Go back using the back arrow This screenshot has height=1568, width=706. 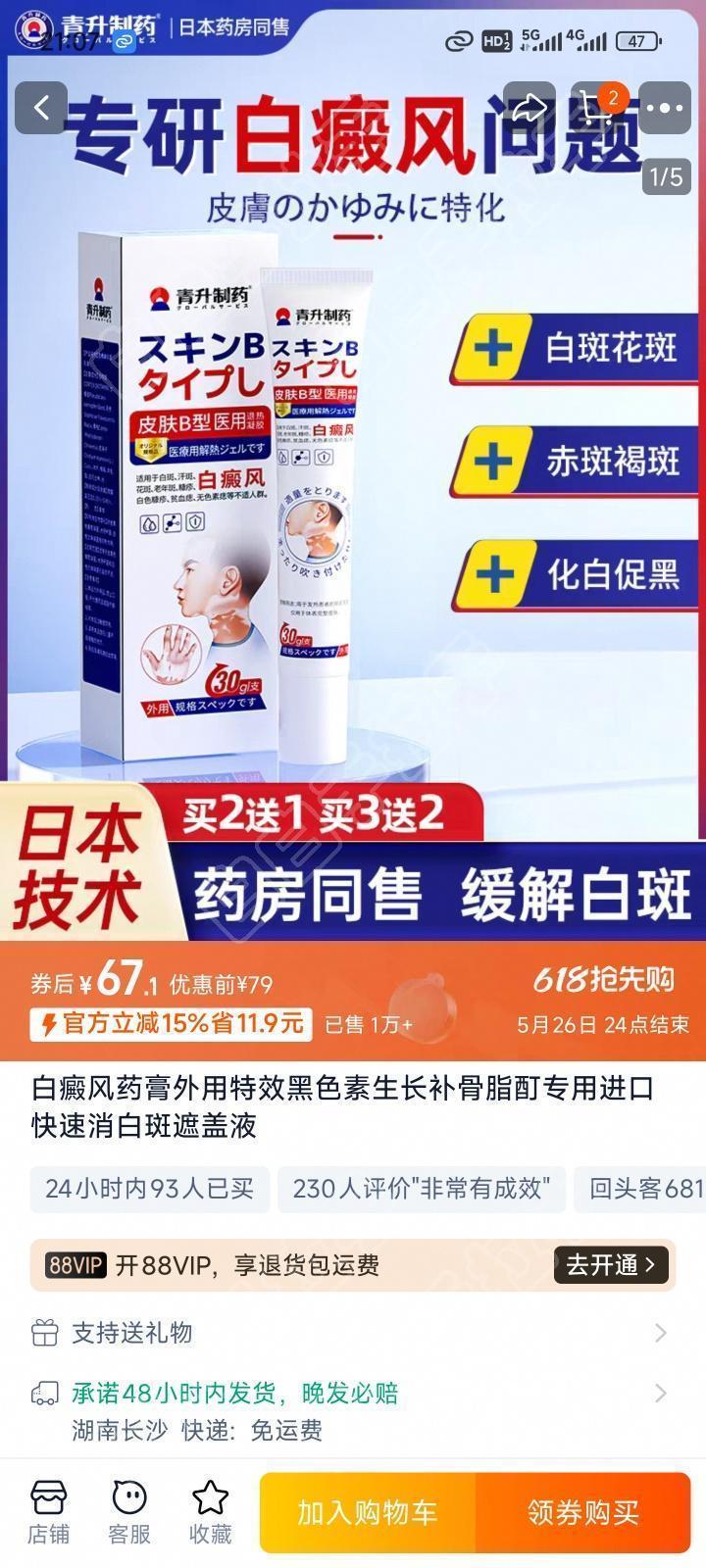pos(41,108)
